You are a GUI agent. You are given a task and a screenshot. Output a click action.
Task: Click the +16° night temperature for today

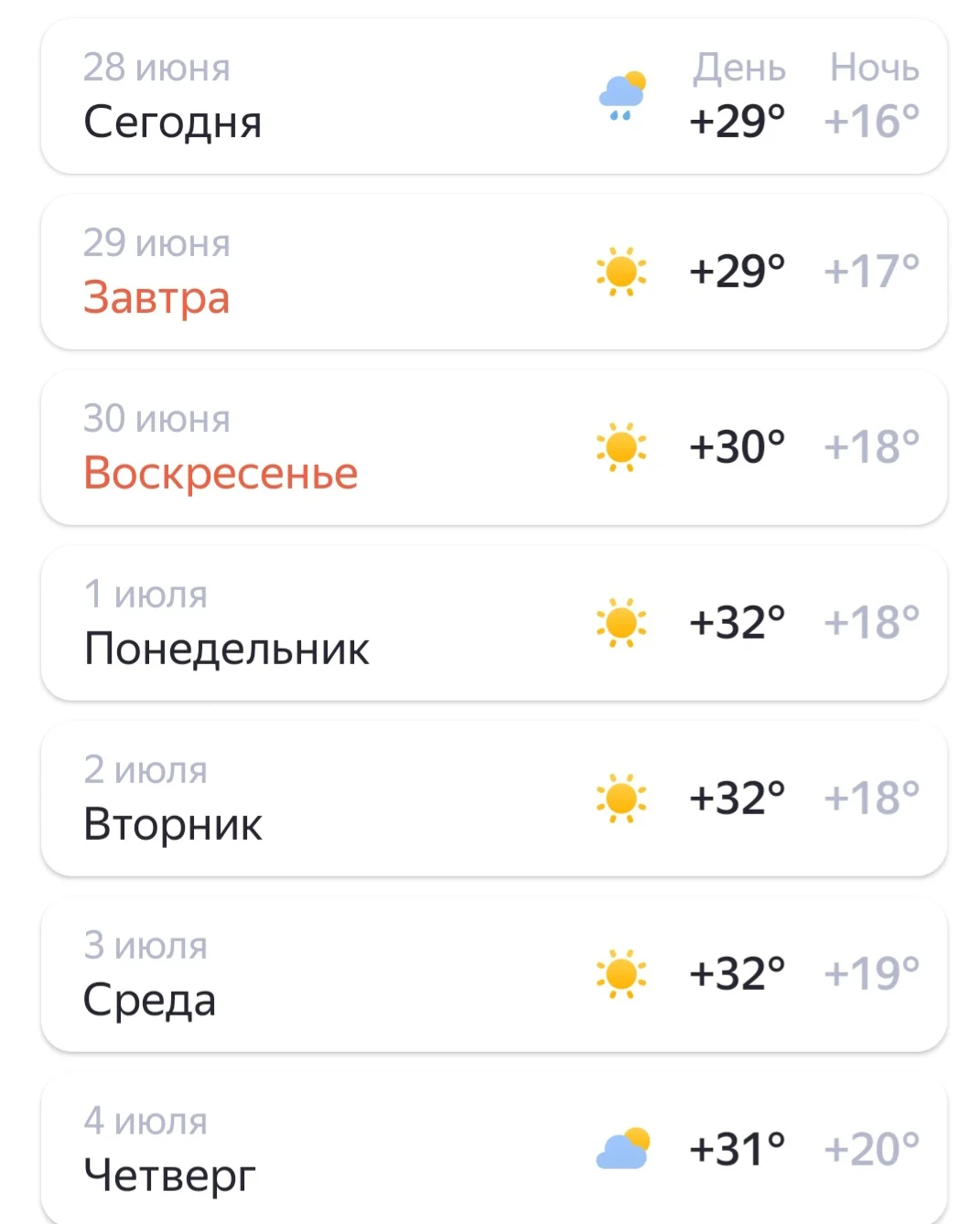point(872,122)
